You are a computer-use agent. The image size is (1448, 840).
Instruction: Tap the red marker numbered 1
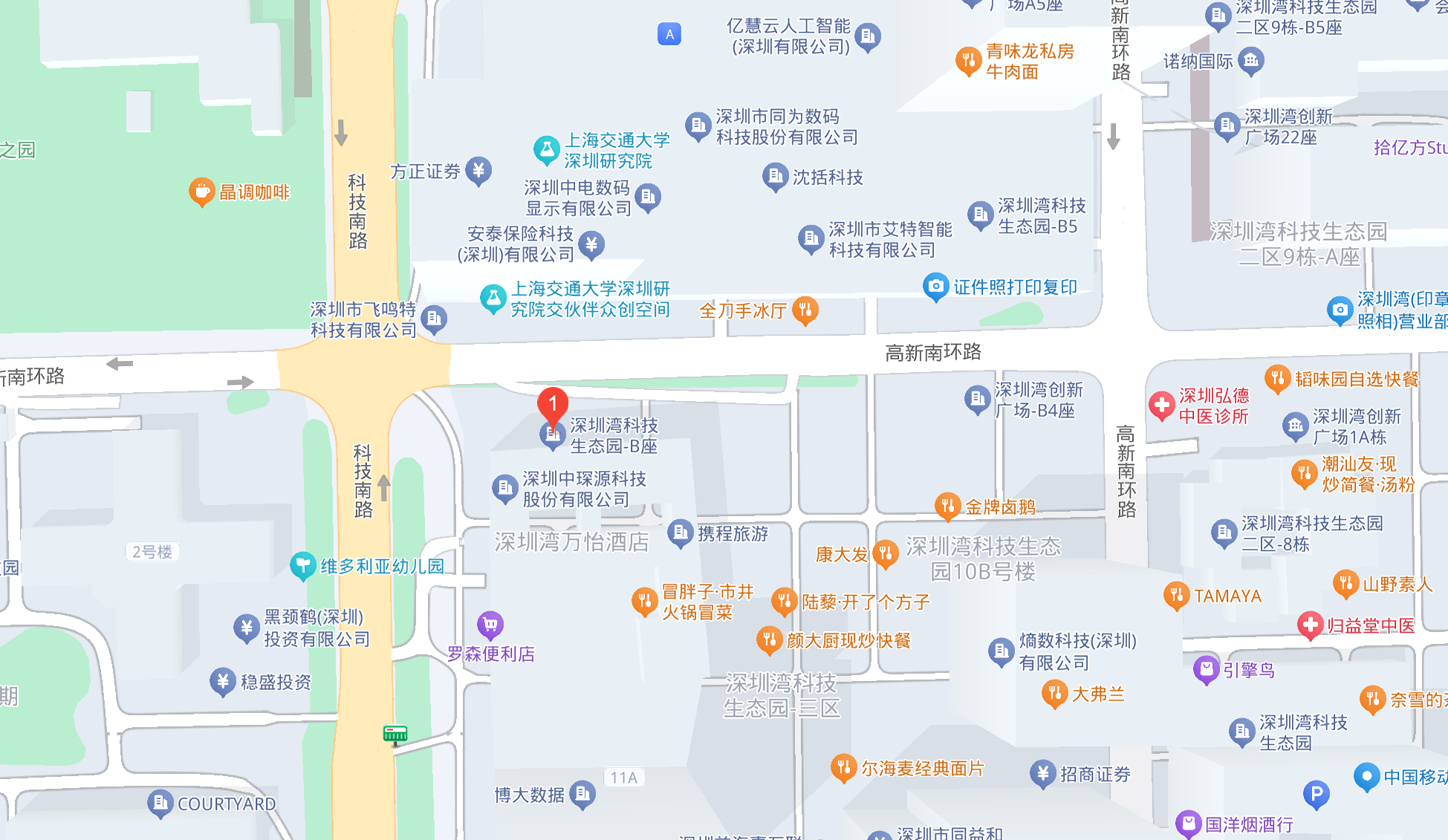(552, 405)
